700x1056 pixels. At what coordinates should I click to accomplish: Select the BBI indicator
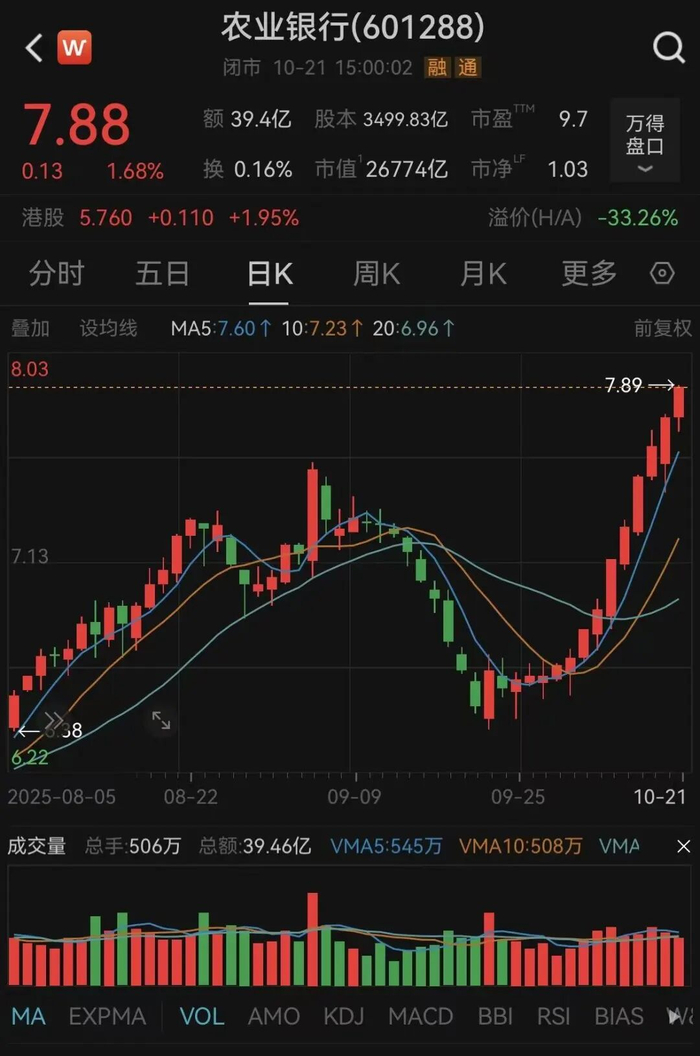495,1017
